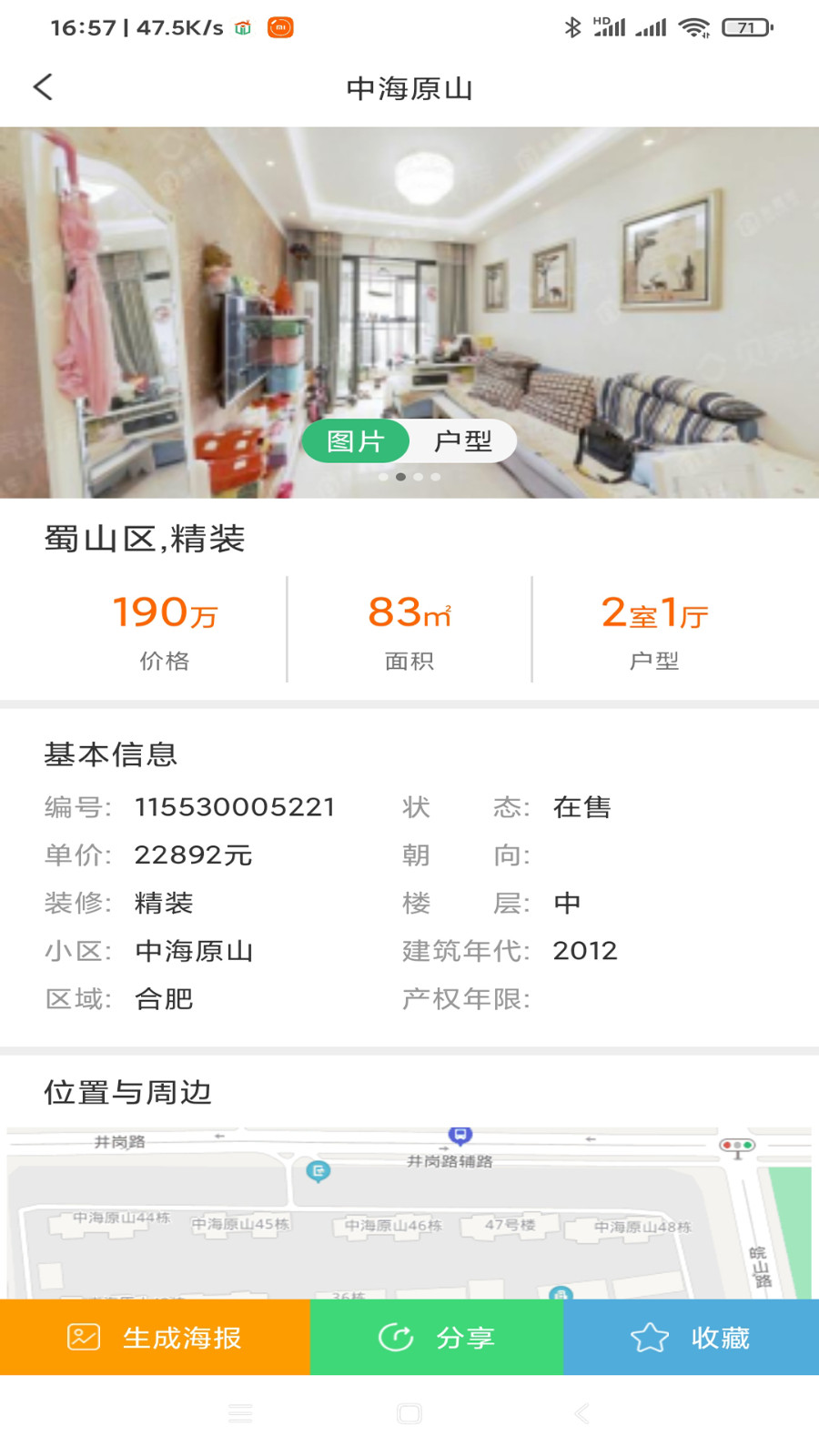Tap the system home button
This screenshot has width=819, height=1456.
tap(409, 1413)
